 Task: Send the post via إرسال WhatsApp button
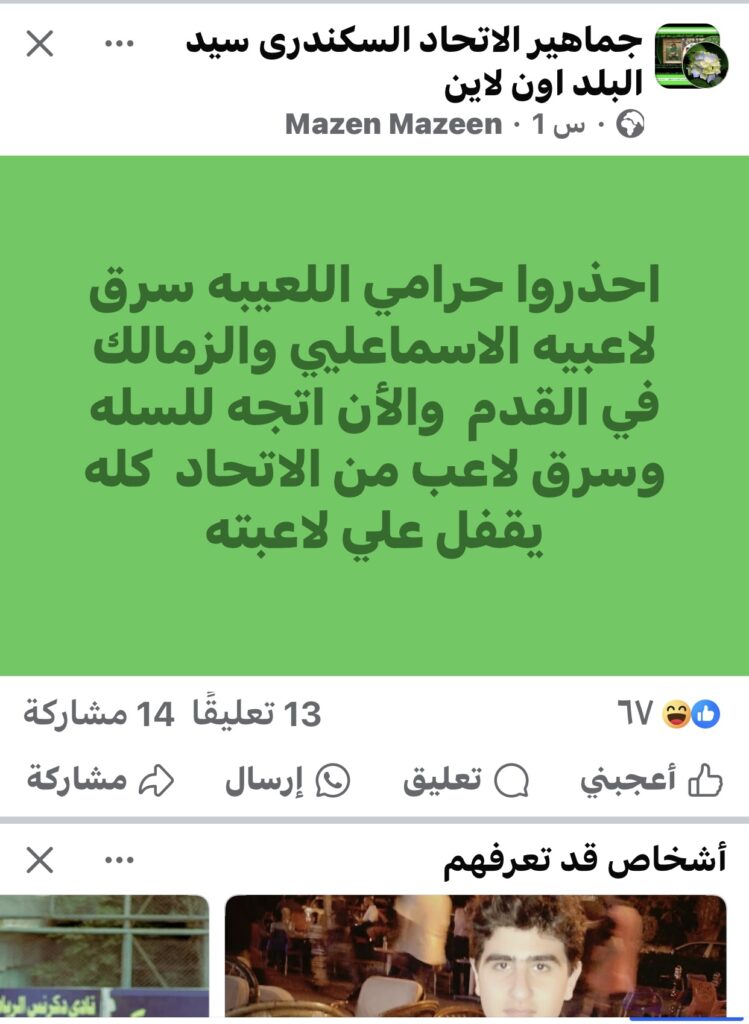coord(287,781)
